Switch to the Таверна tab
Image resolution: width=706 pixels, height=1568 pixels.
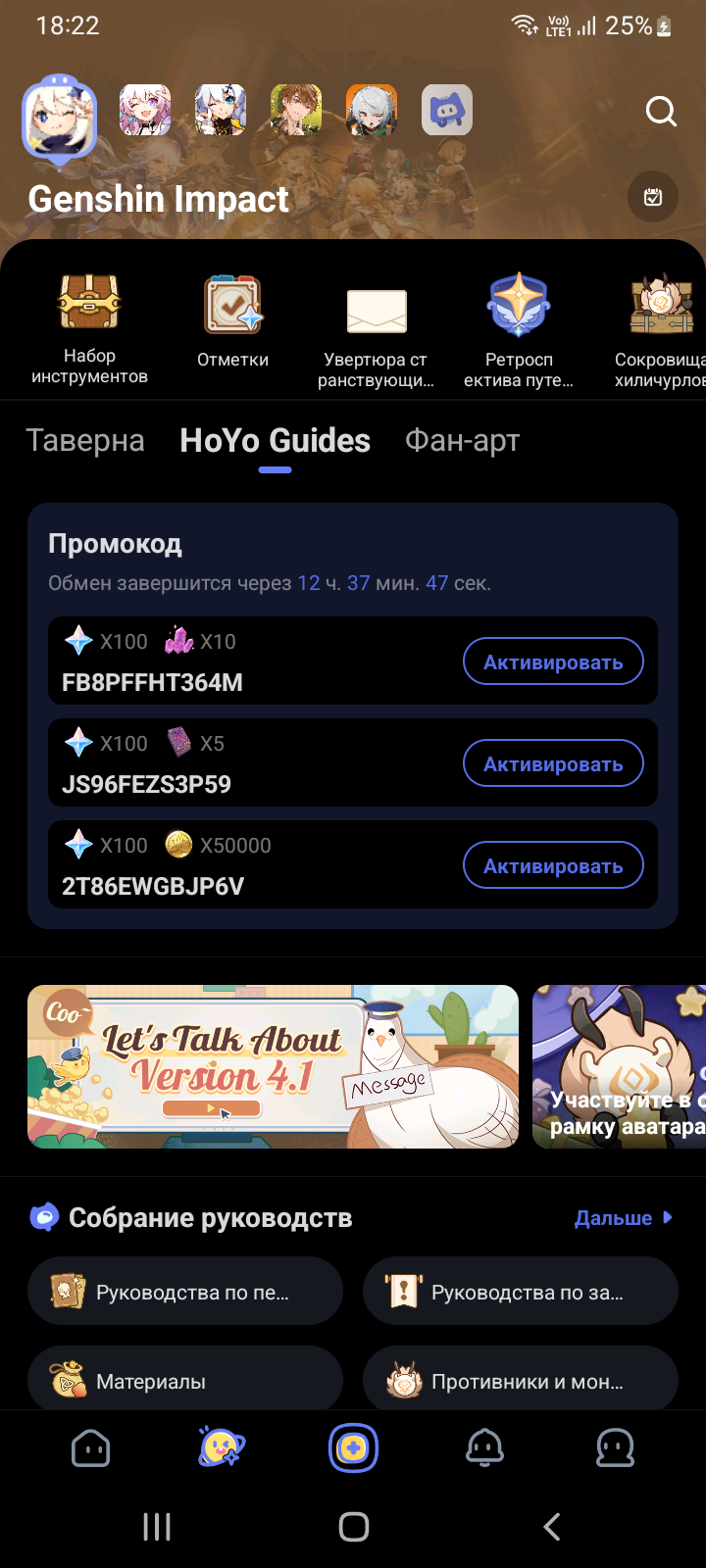(x=85, y=441)
